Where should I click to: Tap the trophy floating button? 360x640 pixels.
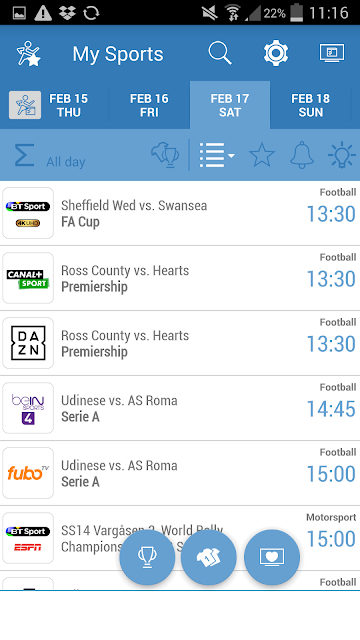(147, 557)
